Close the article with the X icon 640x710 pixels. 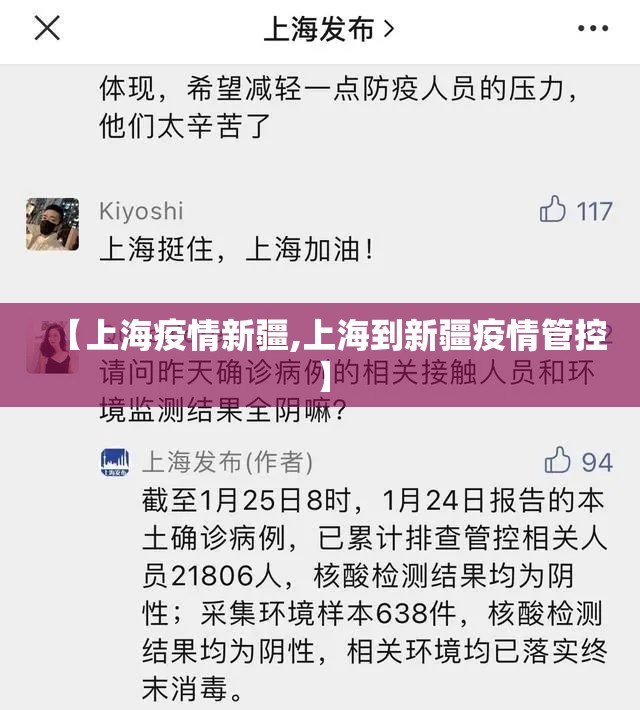coord(47,29)
